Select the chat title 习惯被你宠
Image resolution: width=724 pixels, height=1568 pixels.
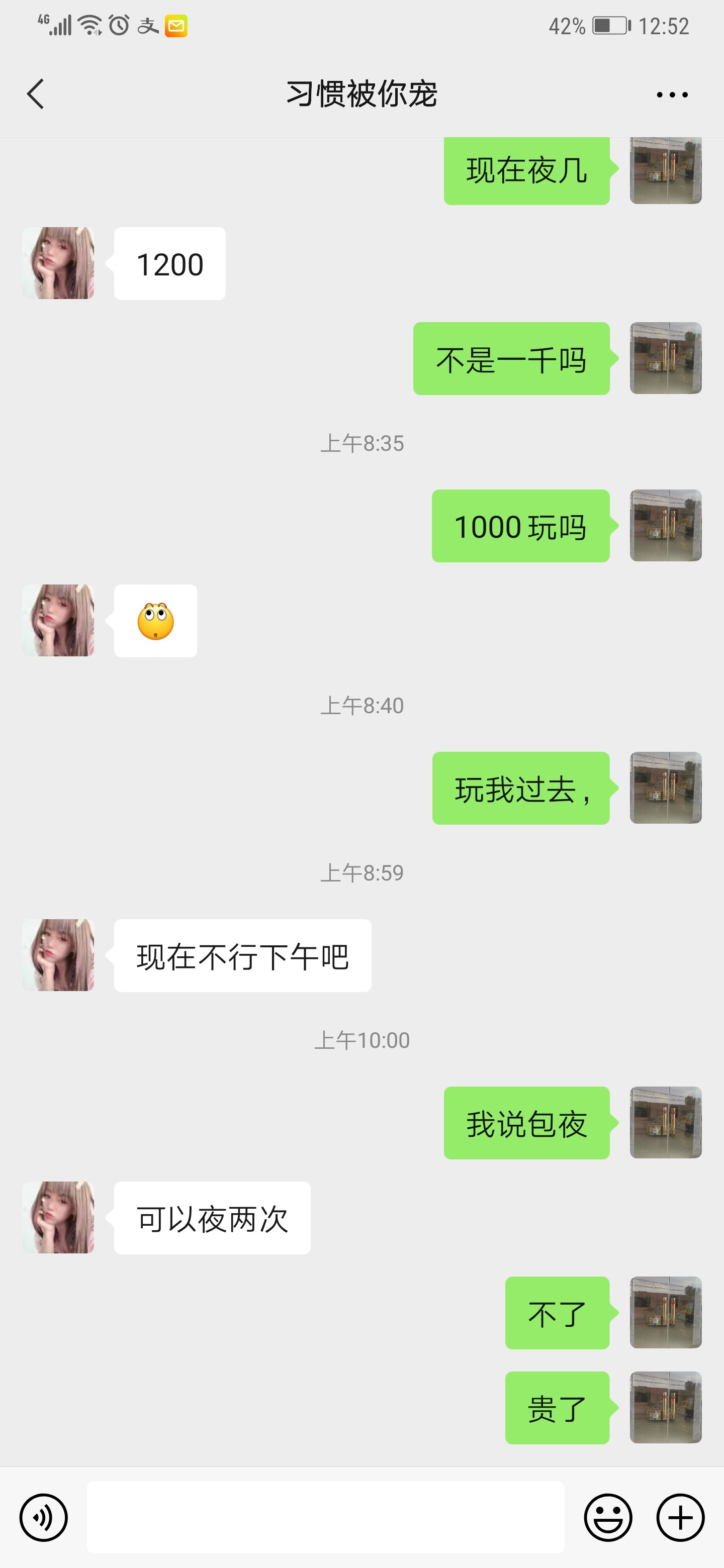point(361,94)
